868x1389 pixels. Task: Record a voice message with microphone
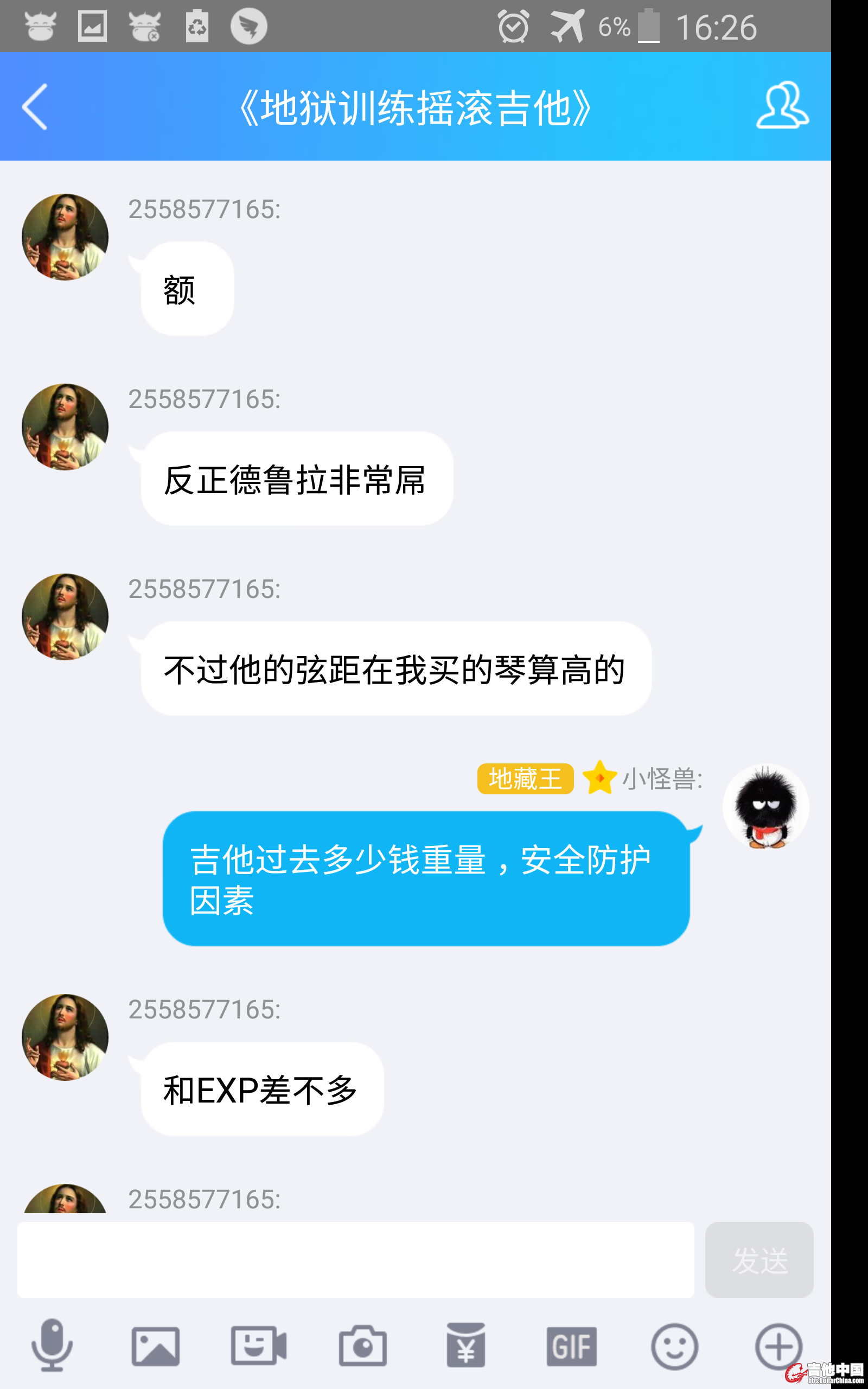pyautogui.click(x=52, y=1346)
